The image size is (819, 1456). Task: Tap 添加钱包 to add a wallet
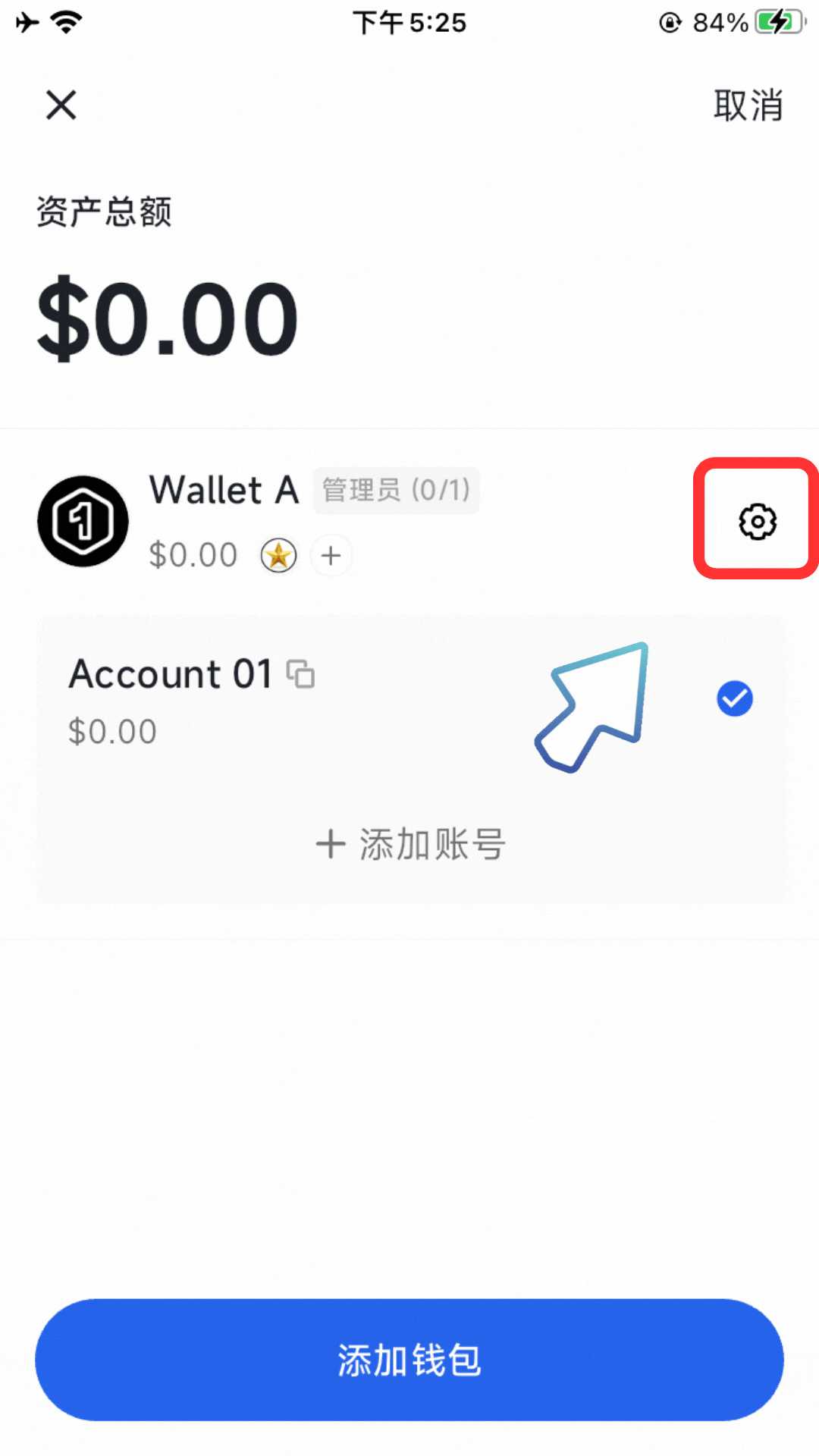[409, 1360]
